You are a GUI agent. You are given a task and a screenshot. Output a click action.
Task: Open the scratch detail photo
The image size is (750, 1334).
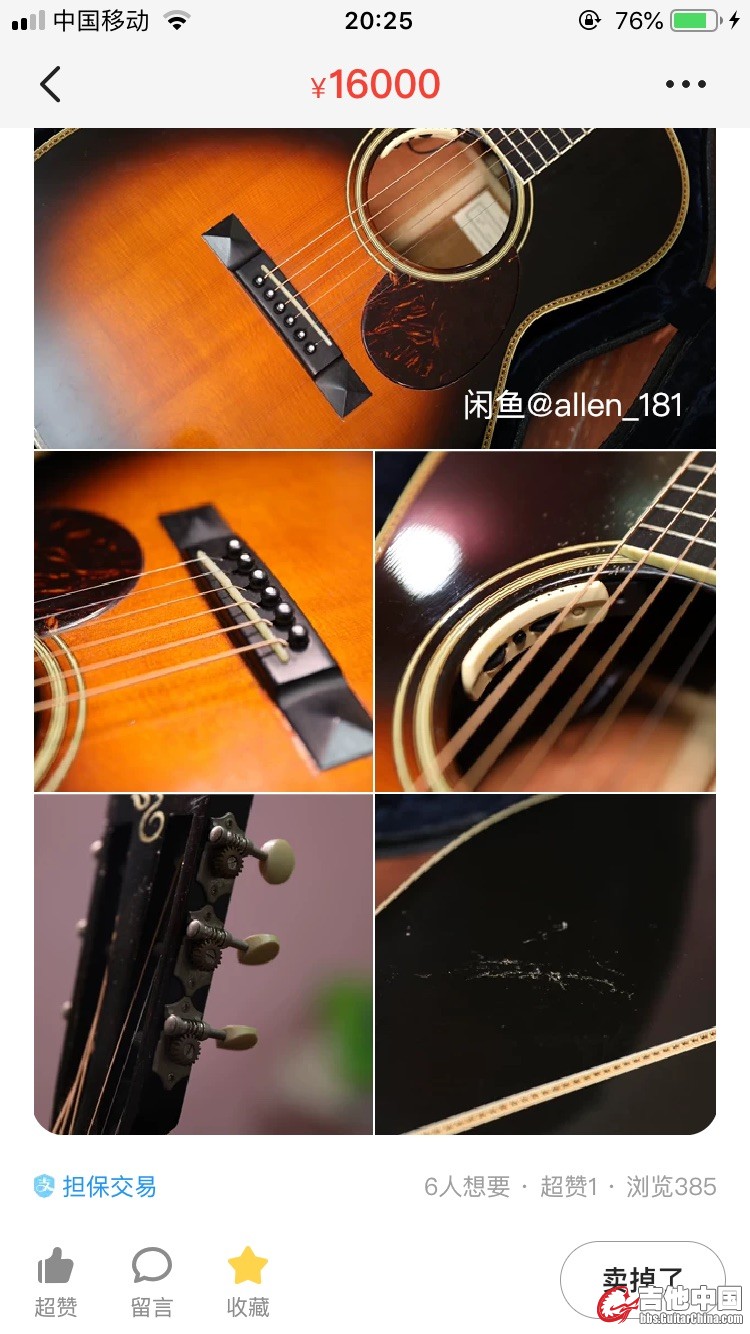click(x=545, y=964)
